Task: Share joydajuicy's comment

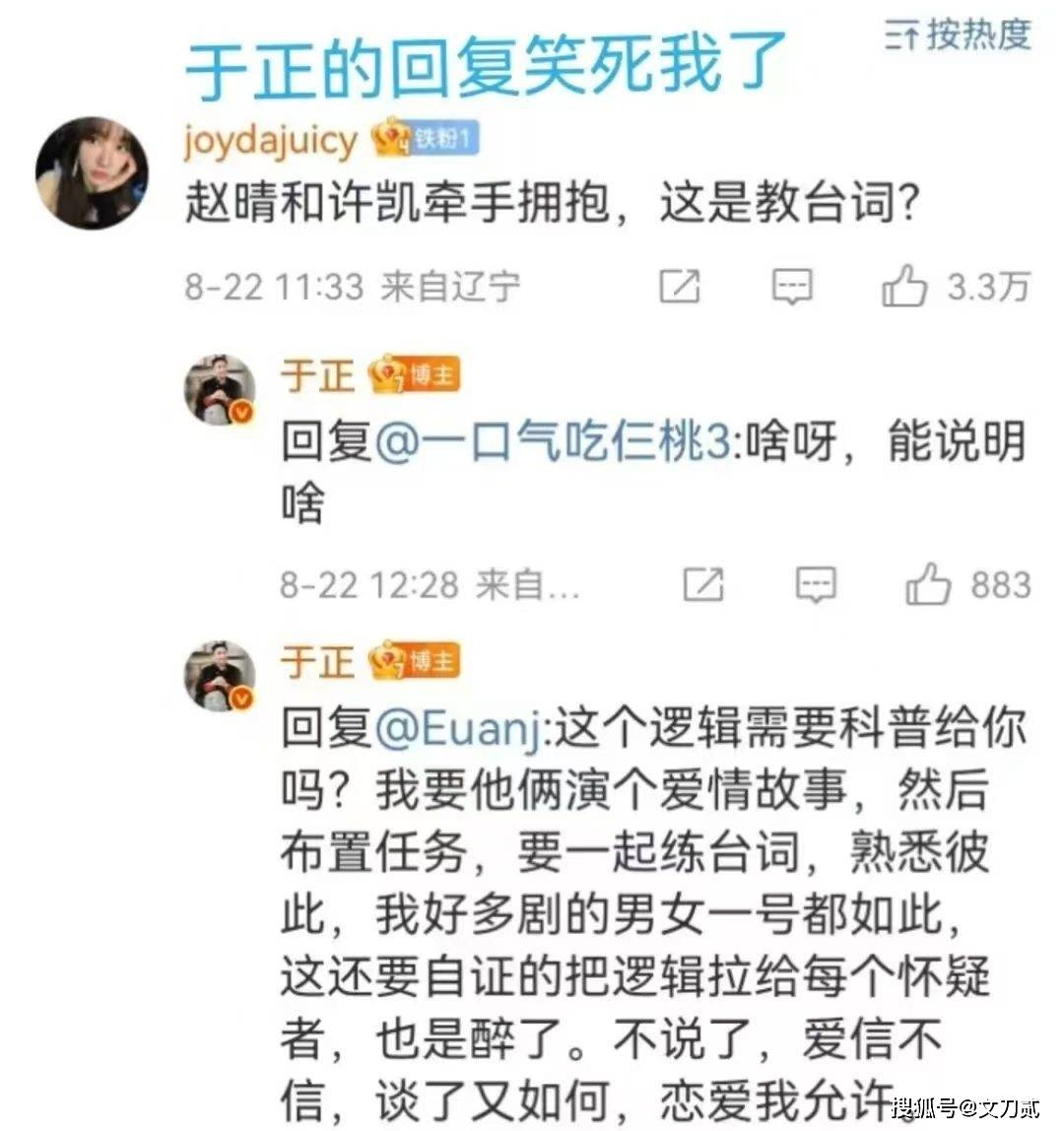Action: click(679, 287)
